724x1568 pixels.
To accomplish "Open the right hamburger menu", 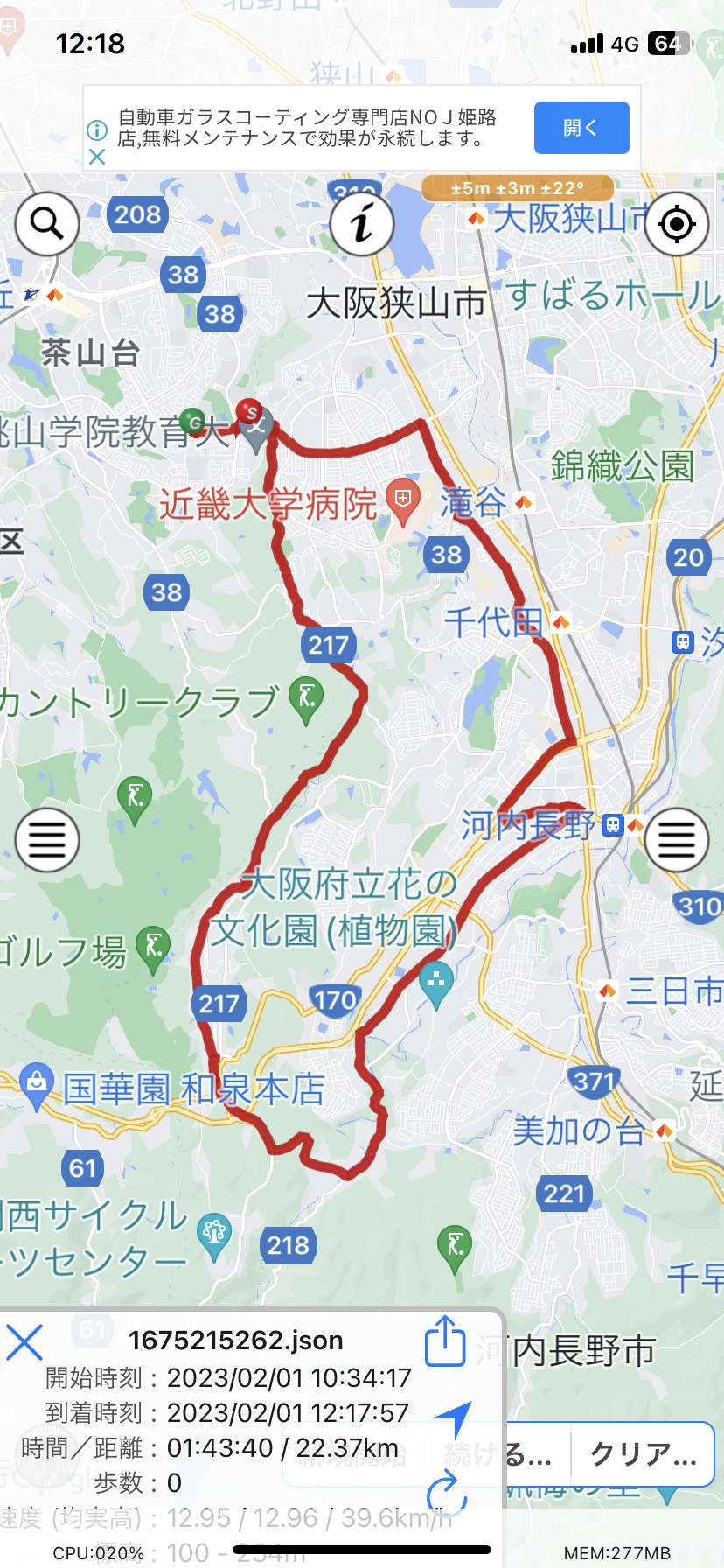I will [677, 840].
